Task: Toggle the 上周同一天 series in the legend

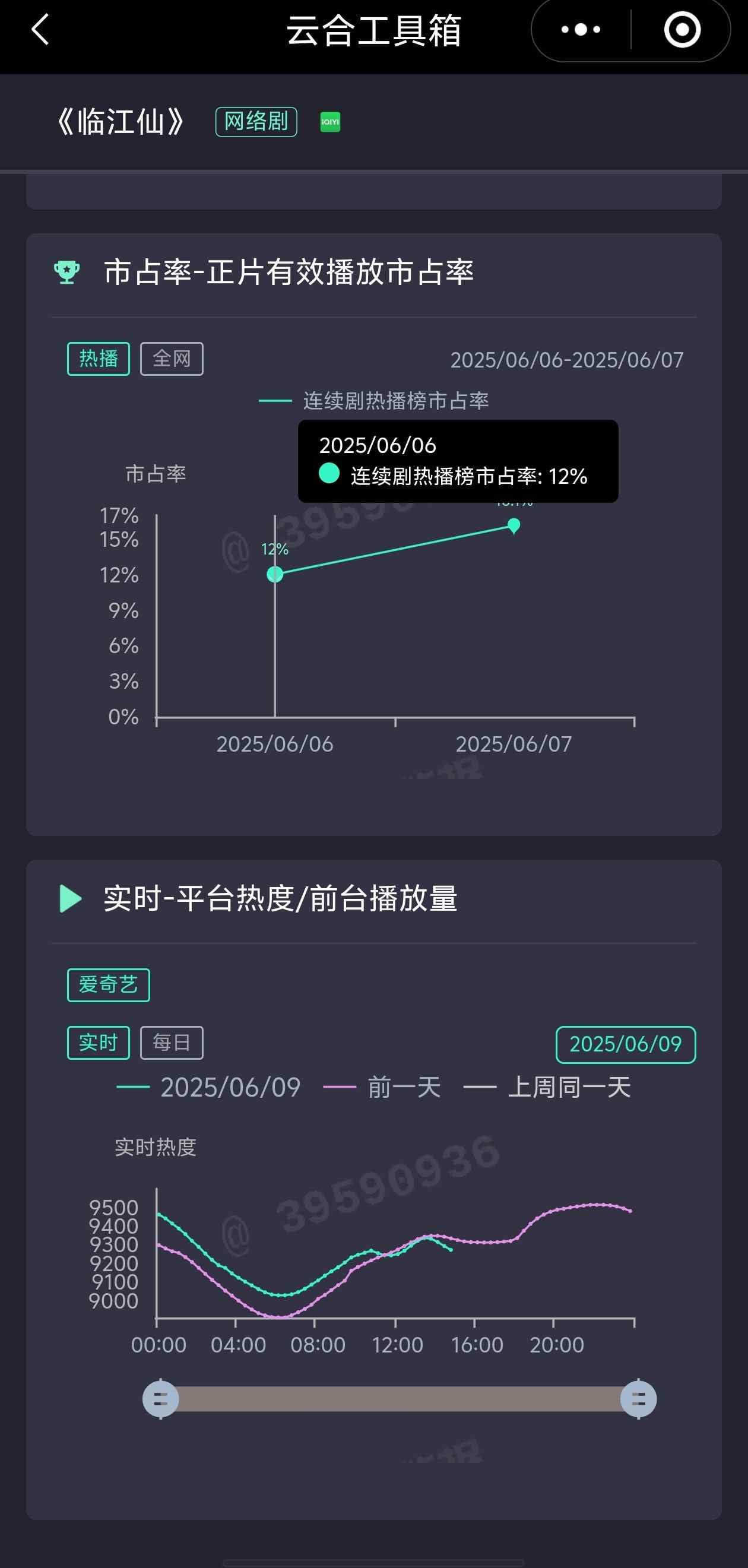Action: click(547, 1087)
